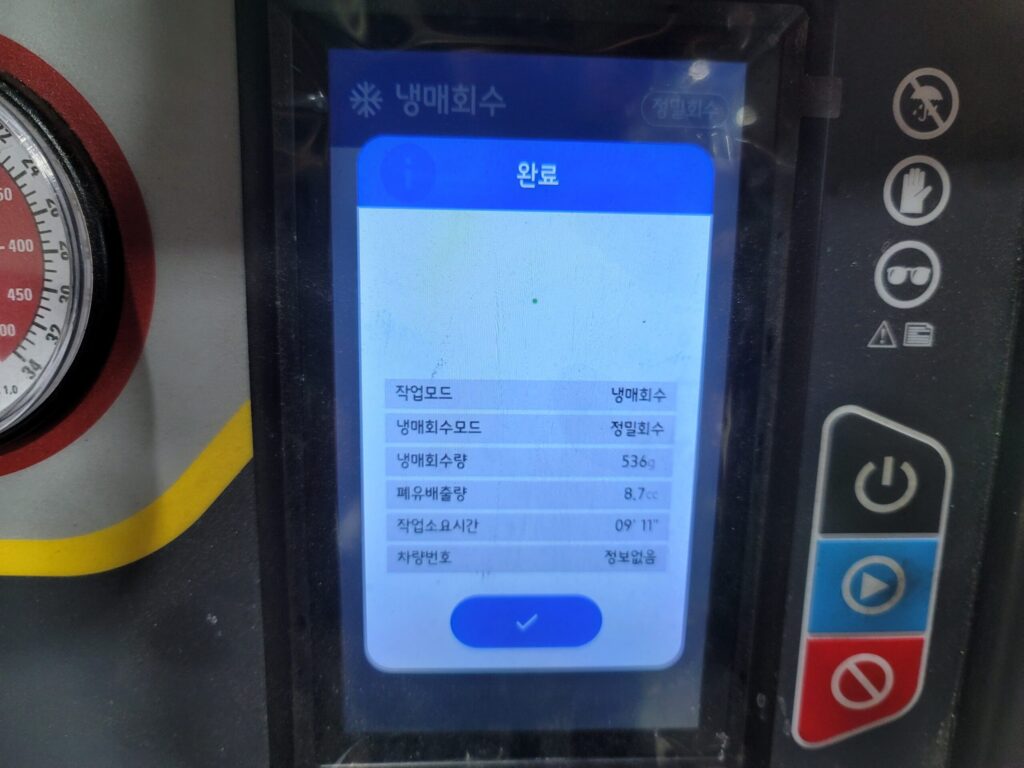Screen dimensions: 1024x768
Task: Confirm the 완료 dialog with the checkmark button
Action: 526,622
